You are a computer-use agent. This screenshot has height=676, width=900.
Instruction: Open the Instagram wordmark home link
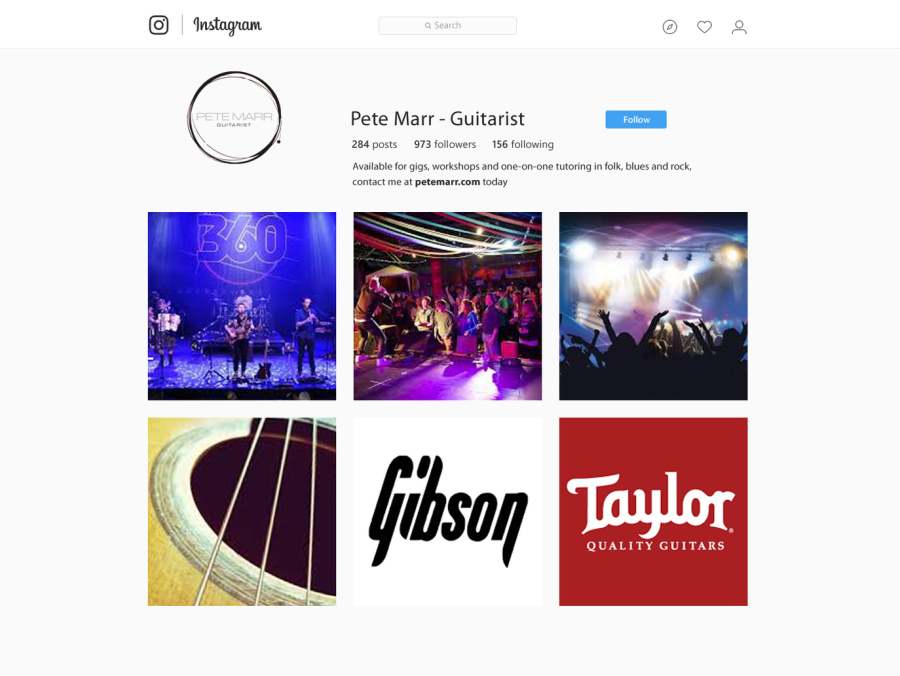pyautogui.click(x=227, y=25)
